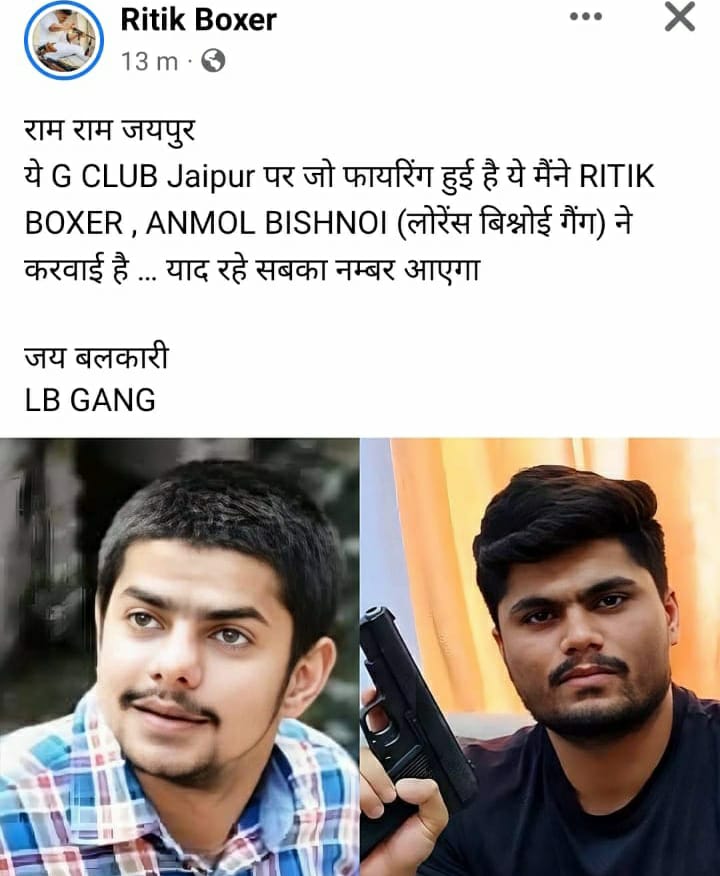Open the Ritik Boxer profile name link

[x=198, y=19]
